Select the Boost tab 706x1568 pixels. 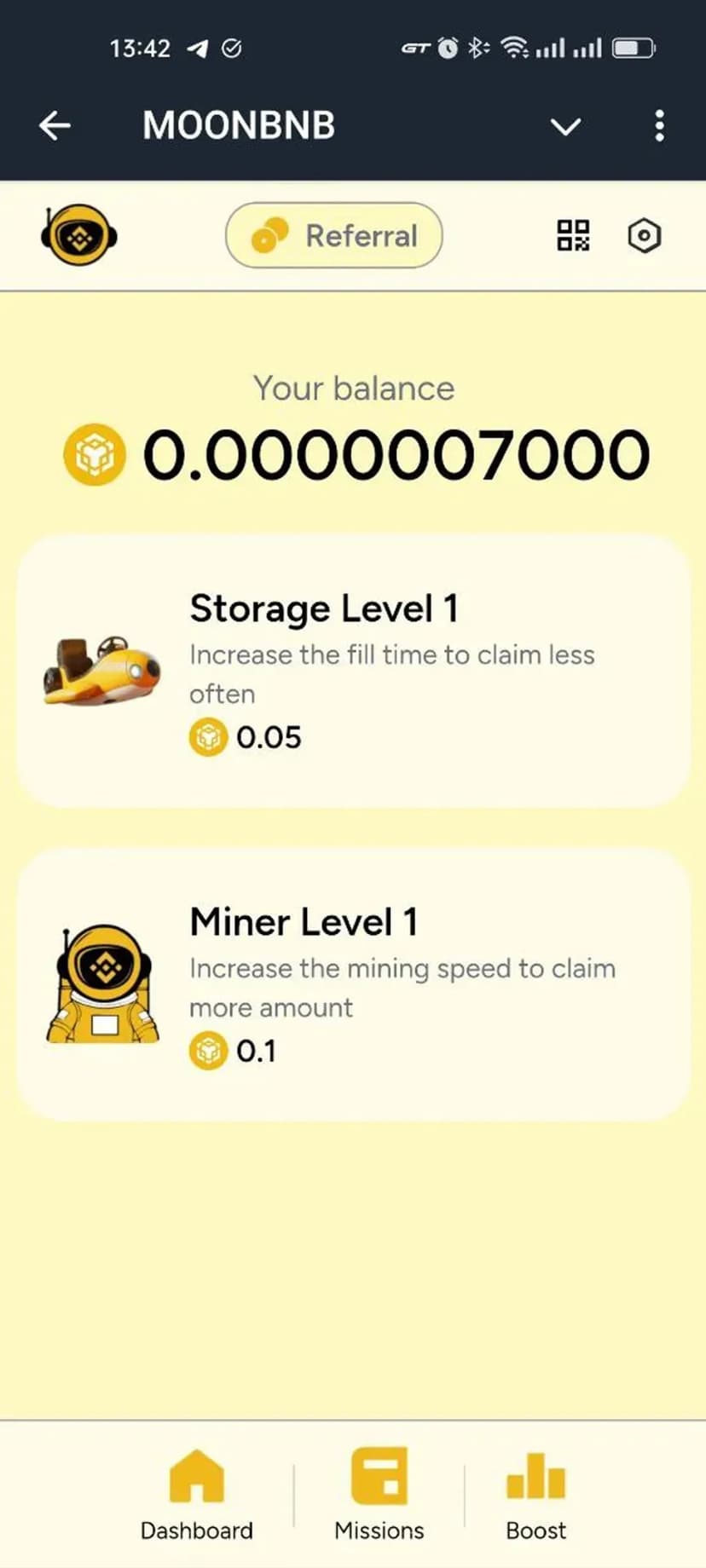coord(535,1493)
